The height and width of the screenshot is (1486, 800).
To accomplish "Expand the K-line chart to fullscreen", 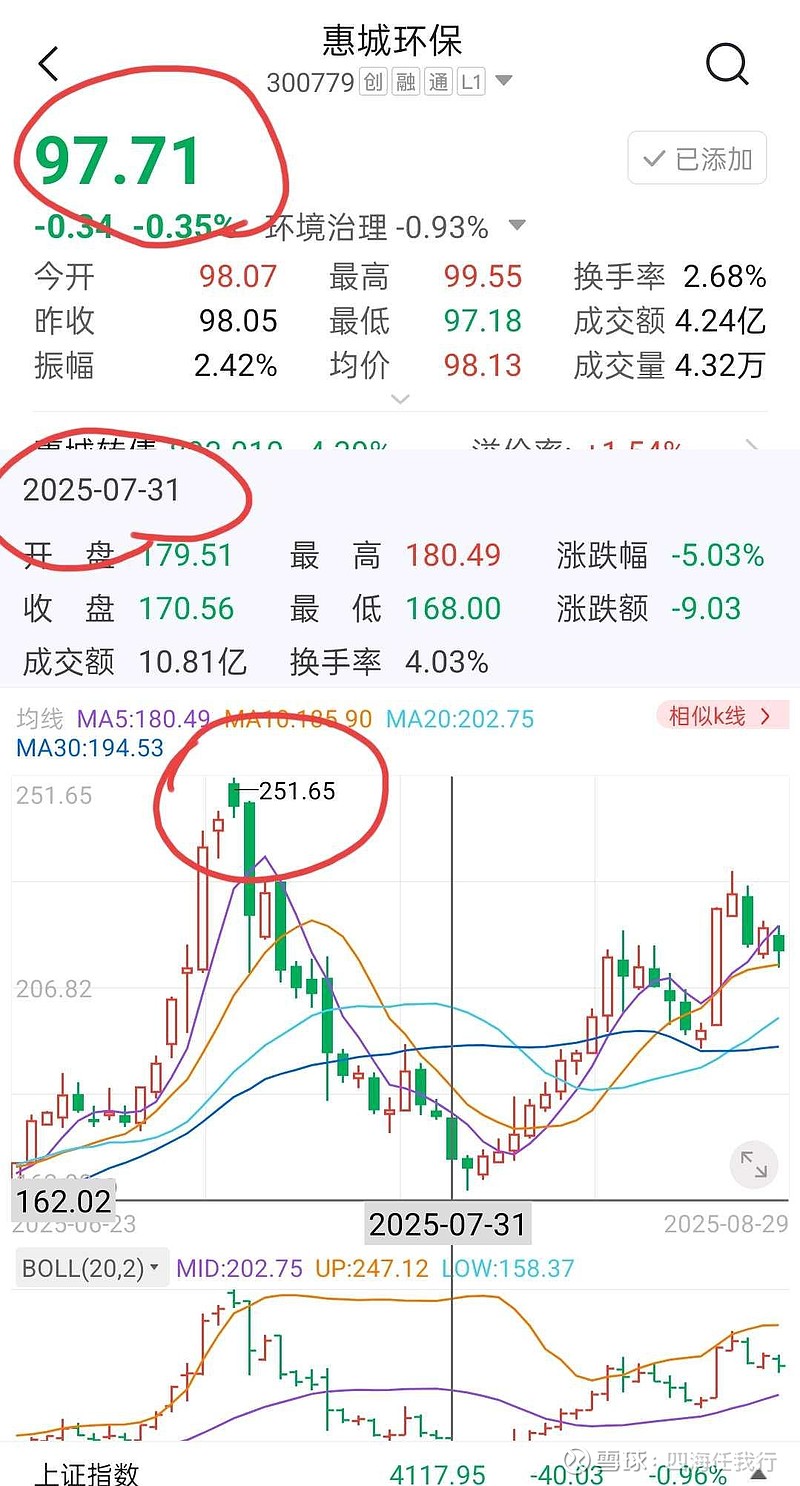I will [x=754, y=1164].
